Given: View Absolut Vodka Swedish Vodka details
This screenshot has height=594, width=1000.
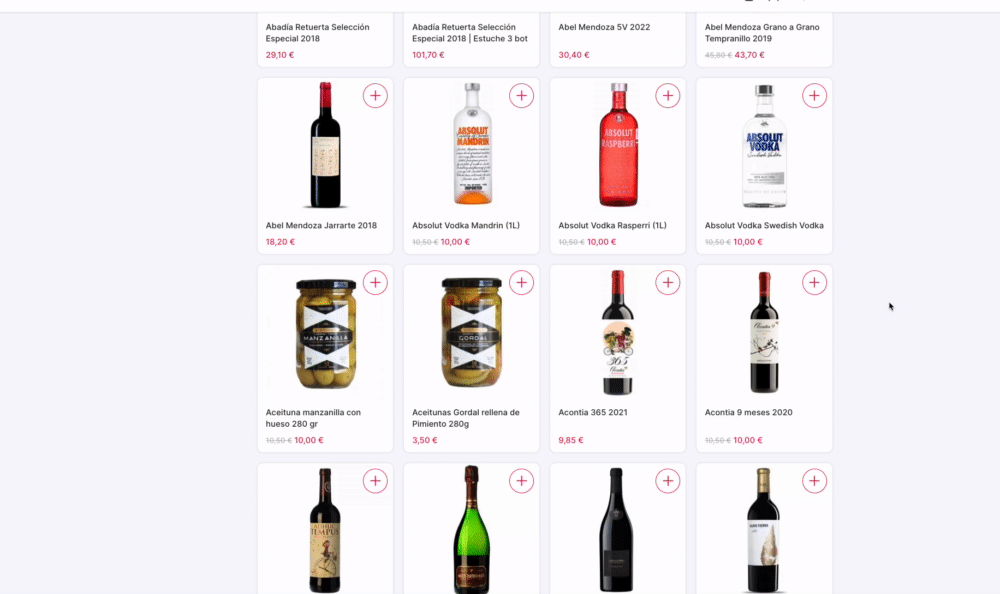Looking at the screenshot, I should click(764, 226).
